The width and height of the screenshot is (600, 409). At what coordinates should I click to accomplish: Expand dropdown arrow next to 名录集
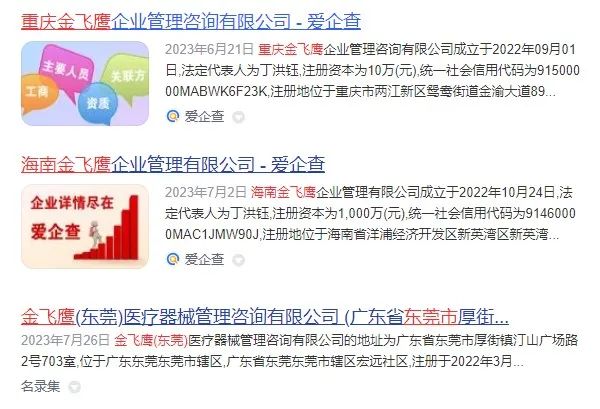tap(75, 387)
